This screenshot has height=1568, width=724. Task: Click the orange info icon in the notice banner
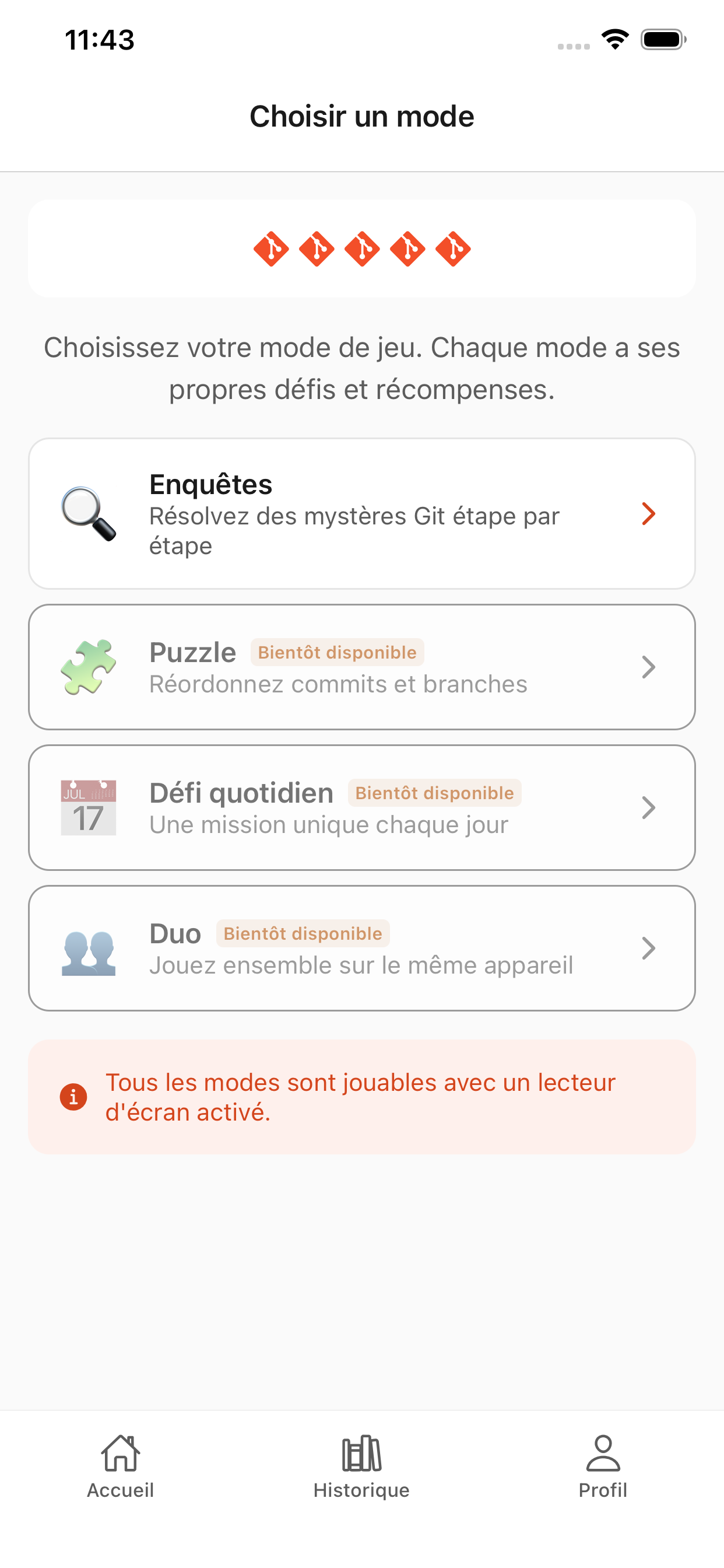[73, 1095]
